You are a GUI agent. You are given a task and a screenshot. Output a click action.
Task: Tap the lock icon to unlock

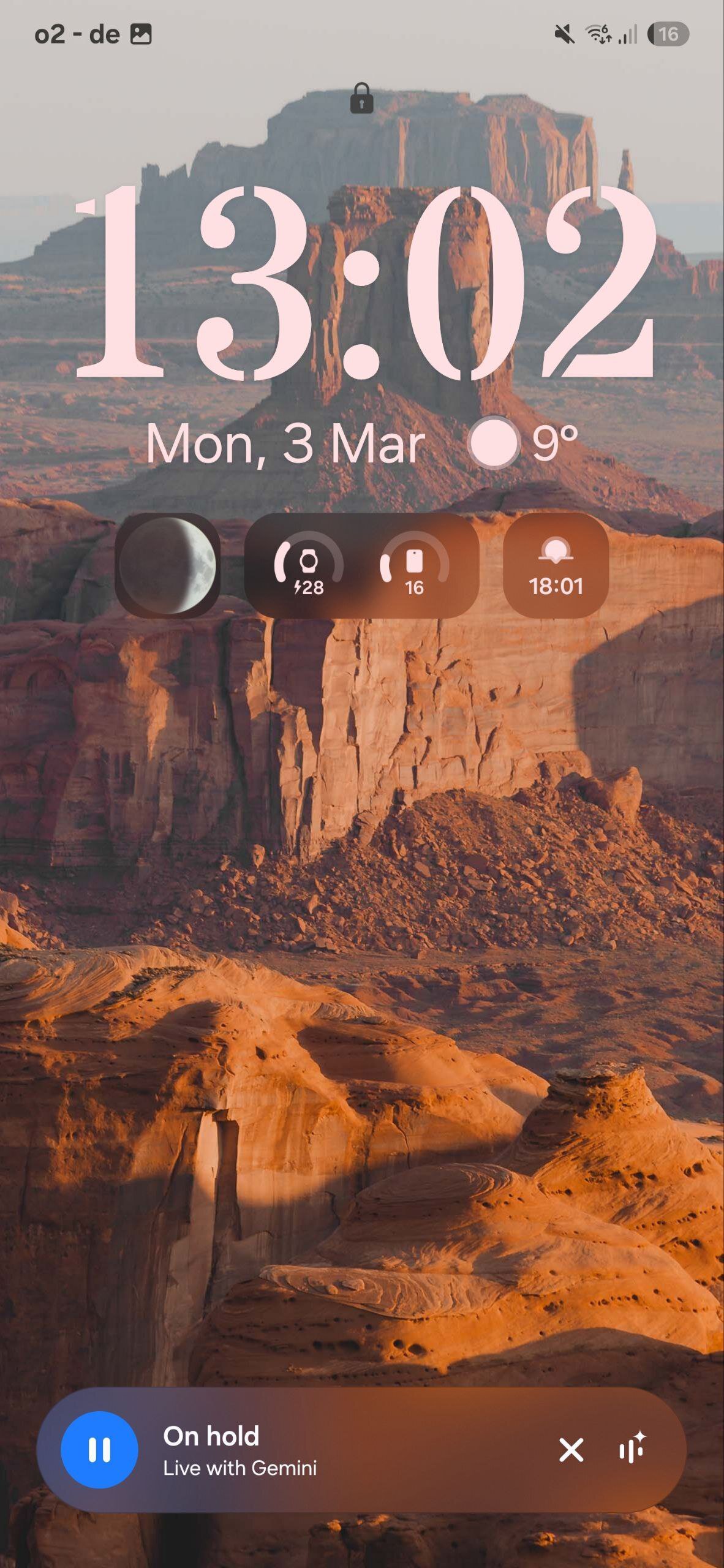coord(361,99)
